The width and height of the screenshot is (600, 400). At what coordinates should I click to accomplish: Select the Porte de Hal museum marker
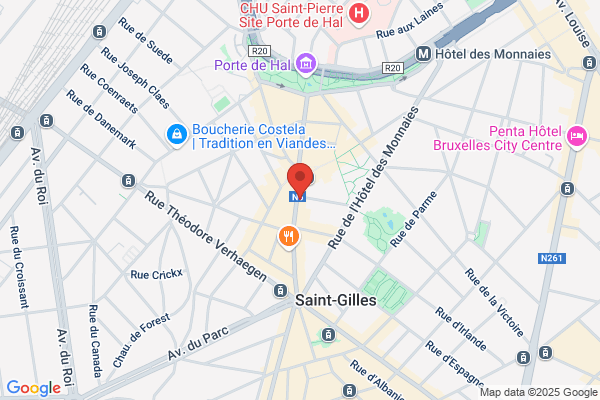point(306,65)
